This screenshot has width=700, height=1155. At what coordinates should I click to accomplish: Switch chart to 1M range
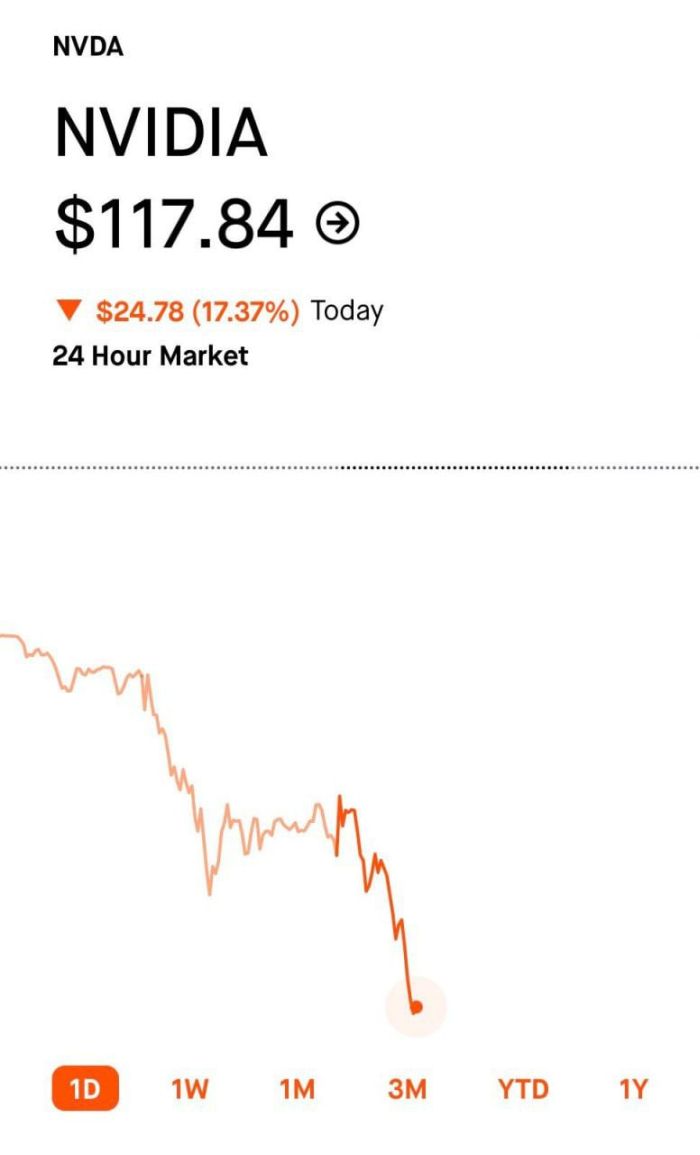click(298, 1088)
